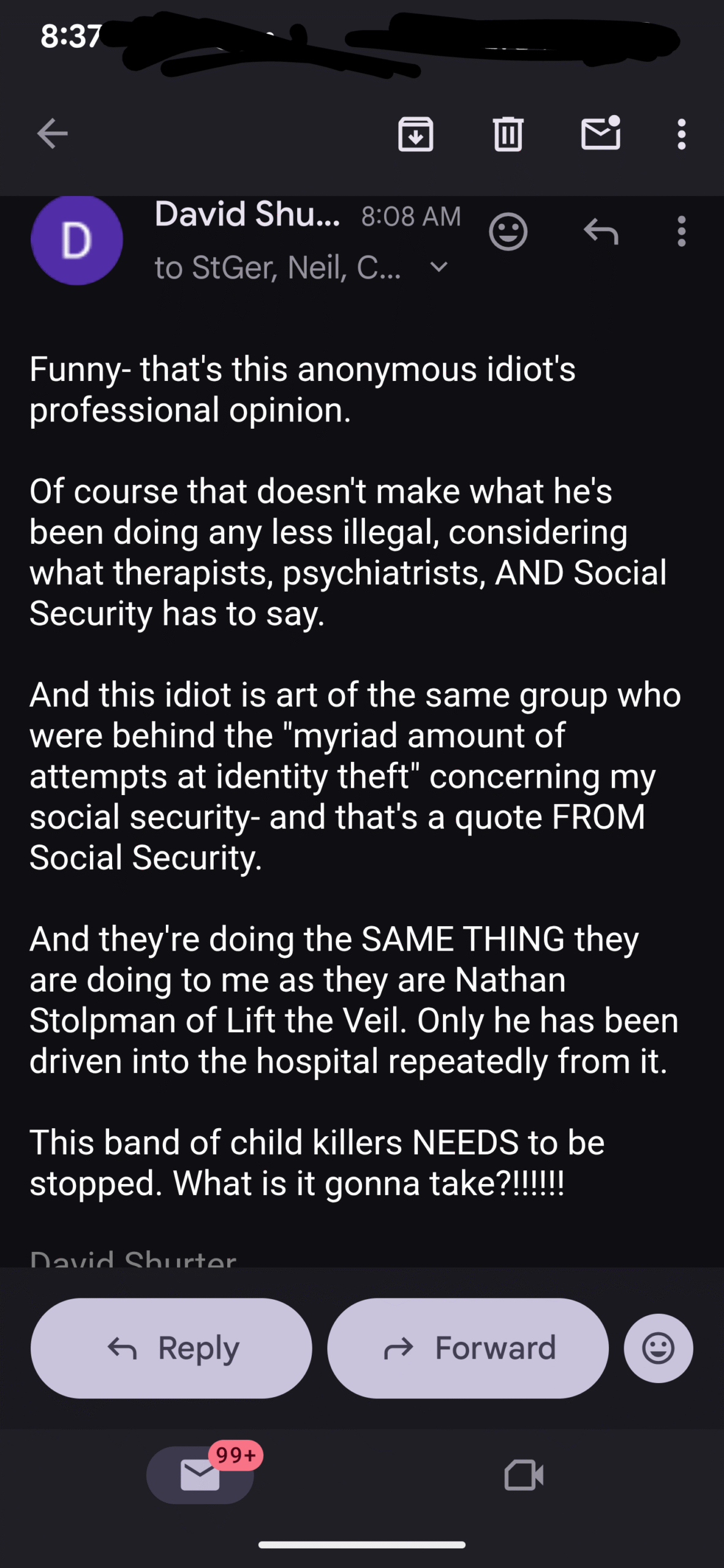The height and width of the screenshot is (1568, 724).
Task: Delete this email with the trash icon
Action: pos(508,134)
